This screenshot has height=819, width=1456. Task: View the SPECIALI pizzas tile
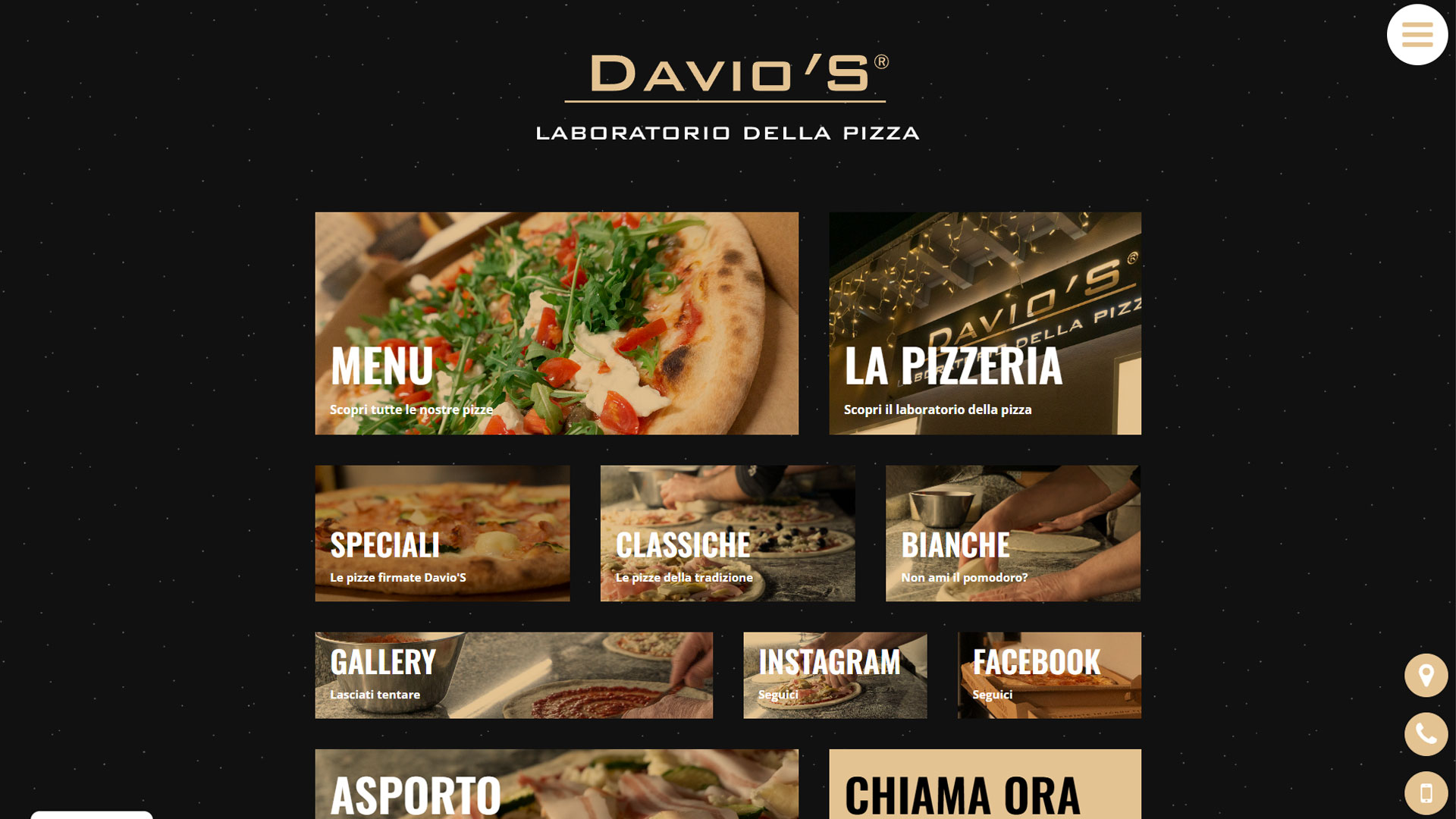coord(442,533)
